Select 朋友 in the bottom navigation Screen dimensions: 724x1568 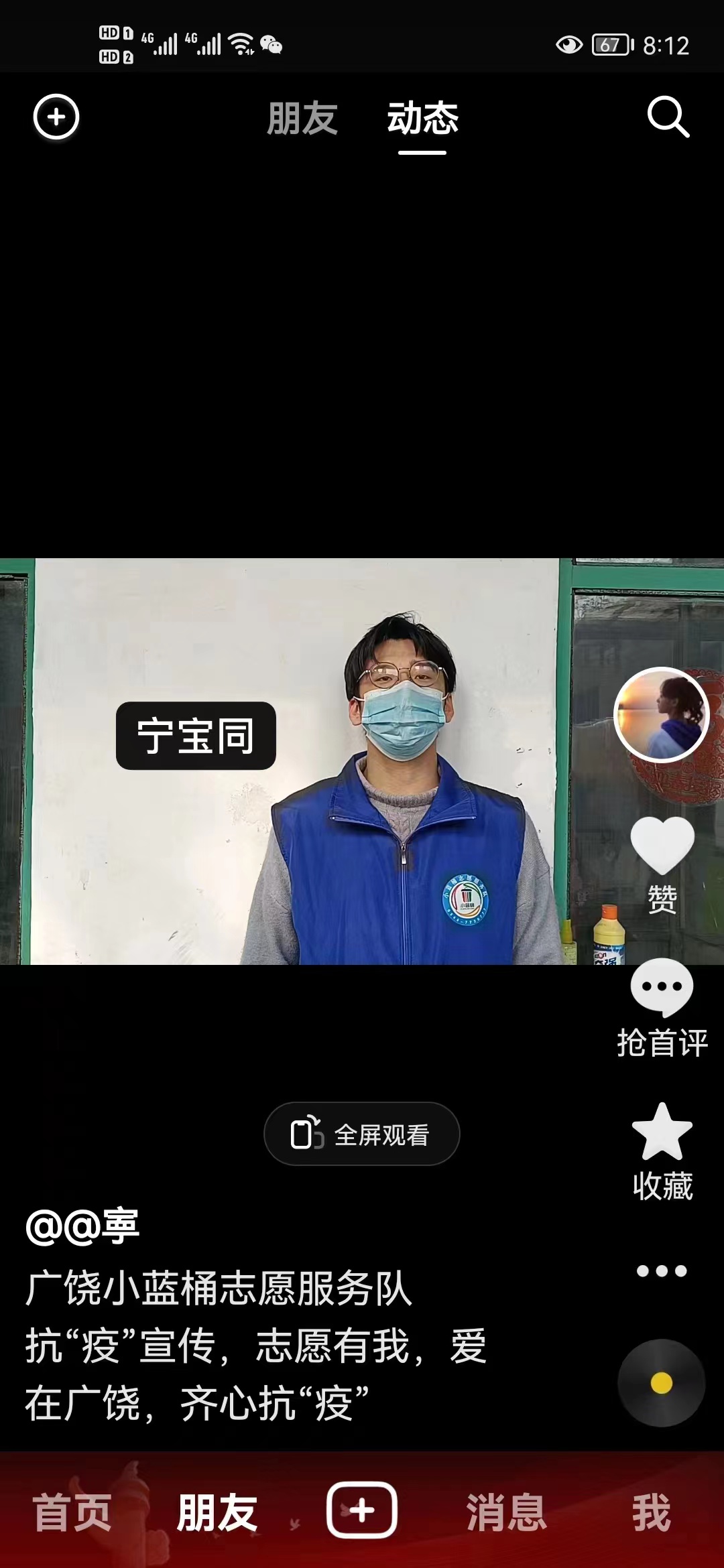(x=217, y=1512)
